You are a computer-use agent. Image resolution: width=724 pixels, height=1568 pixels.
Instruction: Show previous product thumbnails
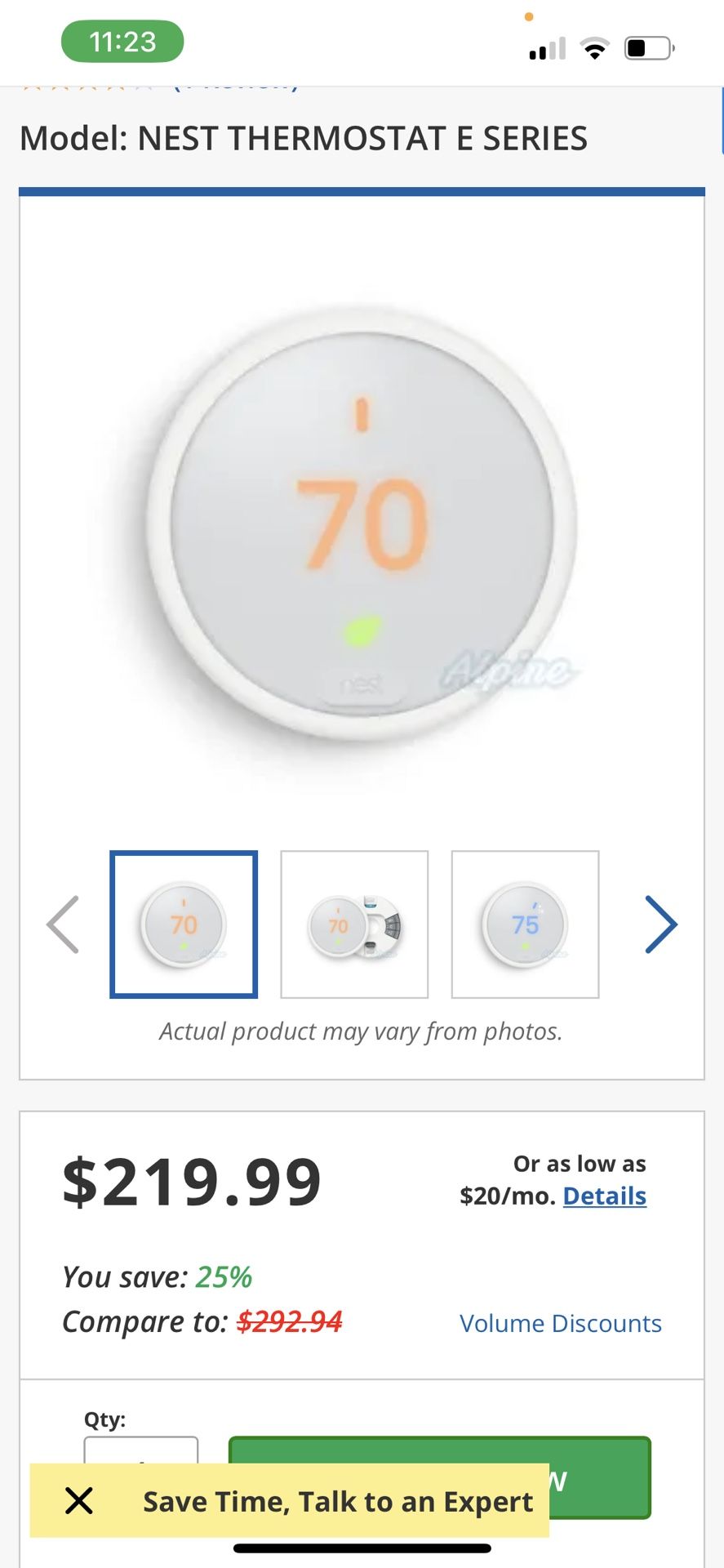[x=63, y=924]
